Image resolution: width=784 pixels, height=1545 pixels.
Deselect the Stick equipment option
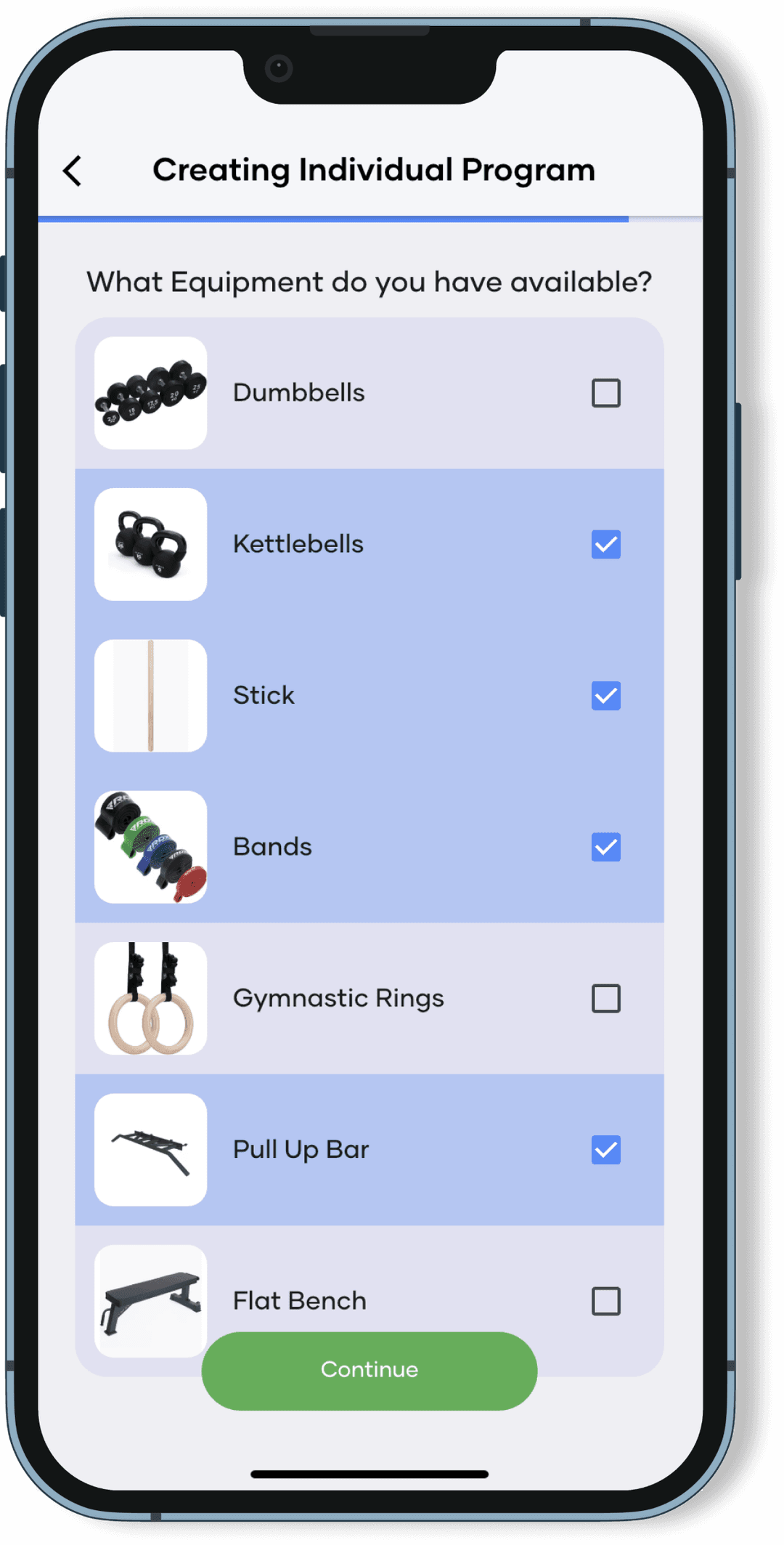pos(605,696)
